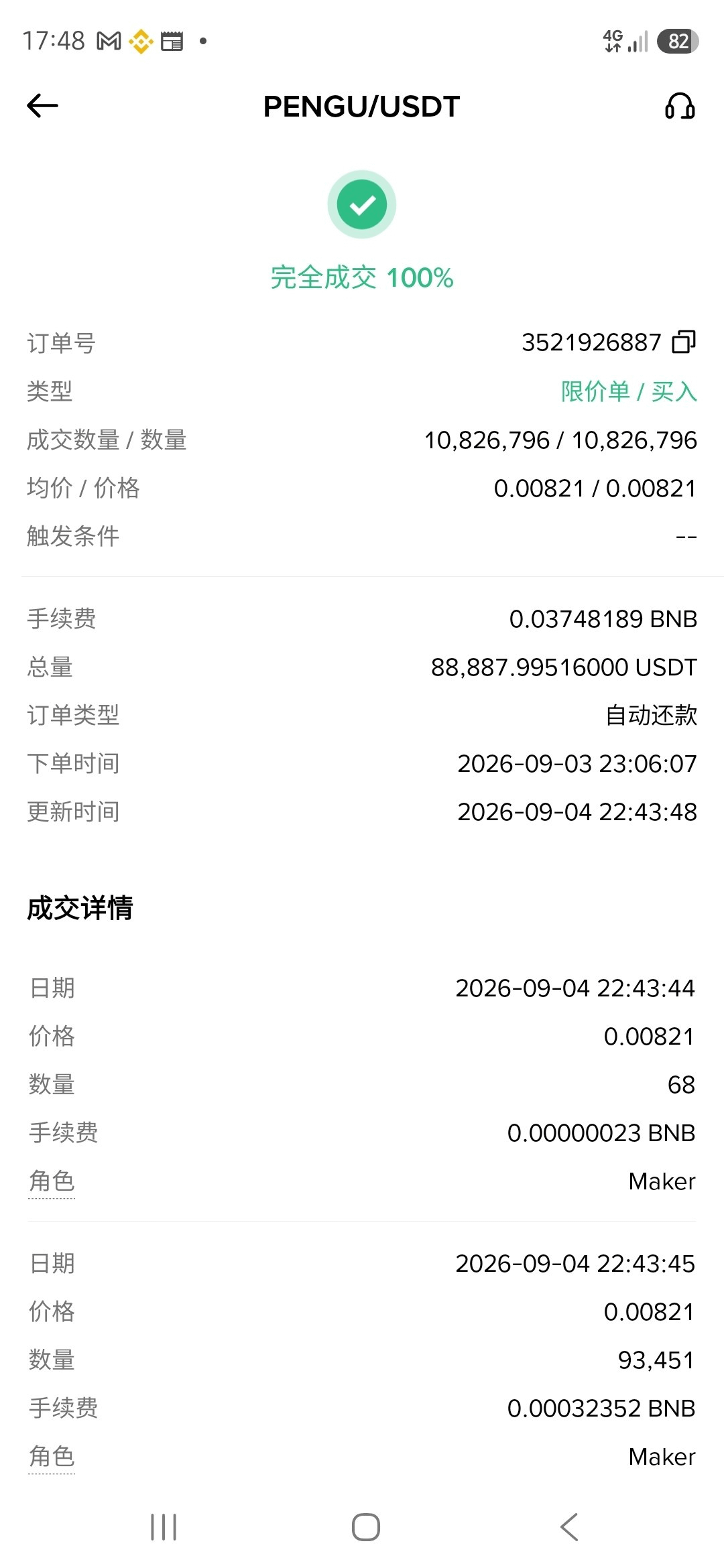Tap the underlined 角色 label in the 22:43:44 fill

click(52, 1181)
